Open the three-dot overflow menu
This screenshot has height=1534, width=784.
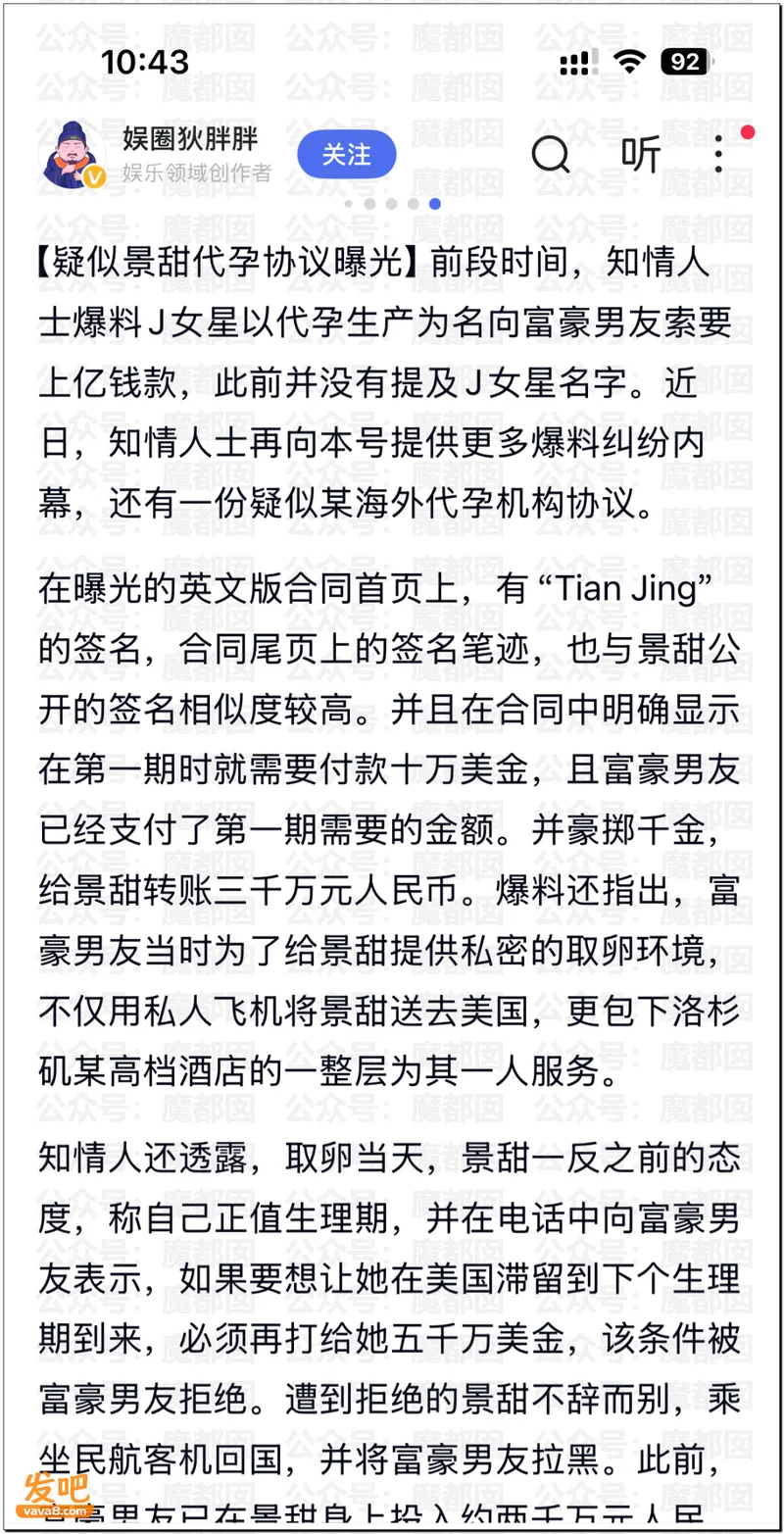(718, 155)
